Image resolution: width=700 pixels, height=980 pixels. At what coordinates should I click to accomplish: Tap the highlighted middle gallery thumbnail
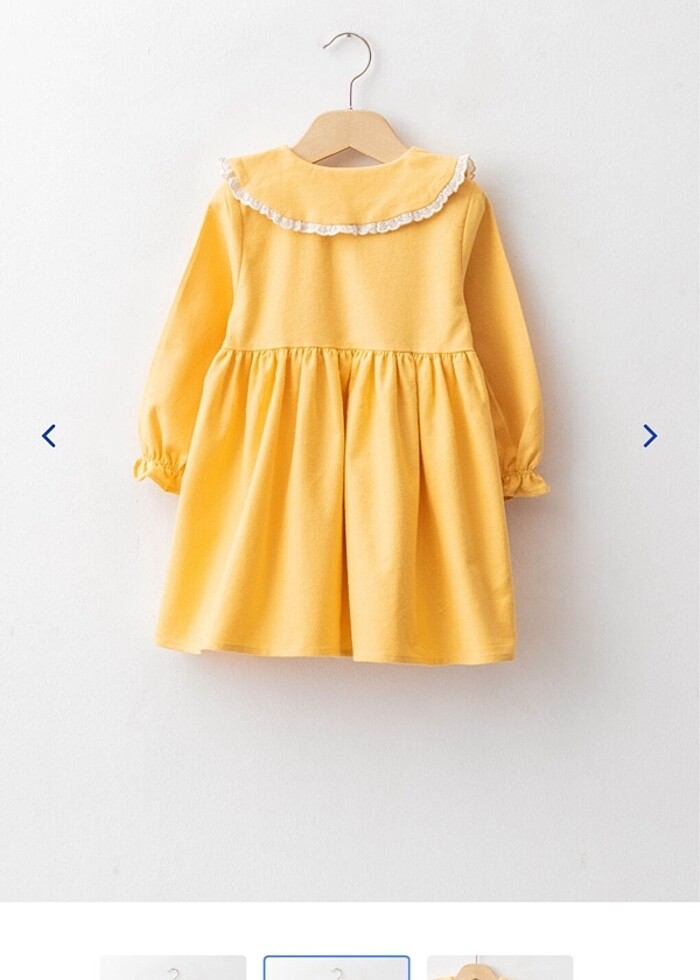(x=337, y=969)
